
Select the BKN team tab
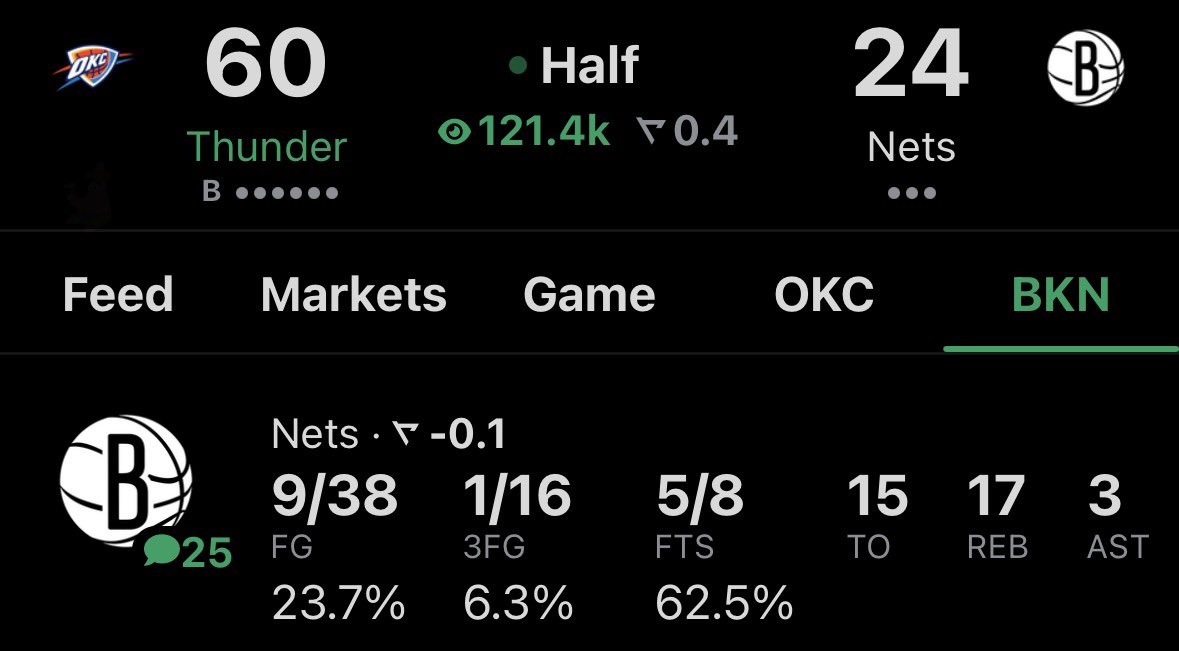tap(1060, 295)
